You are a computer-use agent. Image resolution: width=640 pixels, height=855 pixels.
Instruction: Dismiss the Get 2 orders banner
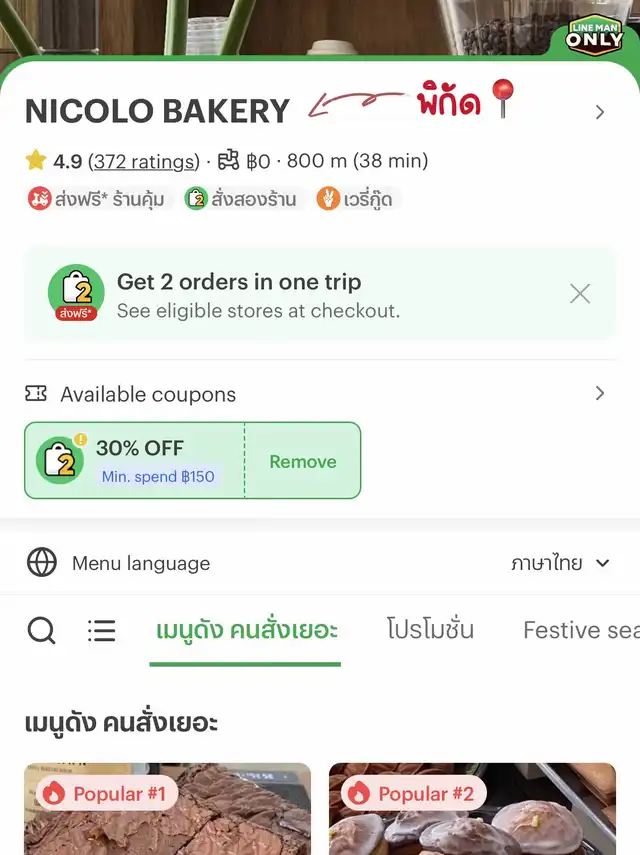point(580,293)
